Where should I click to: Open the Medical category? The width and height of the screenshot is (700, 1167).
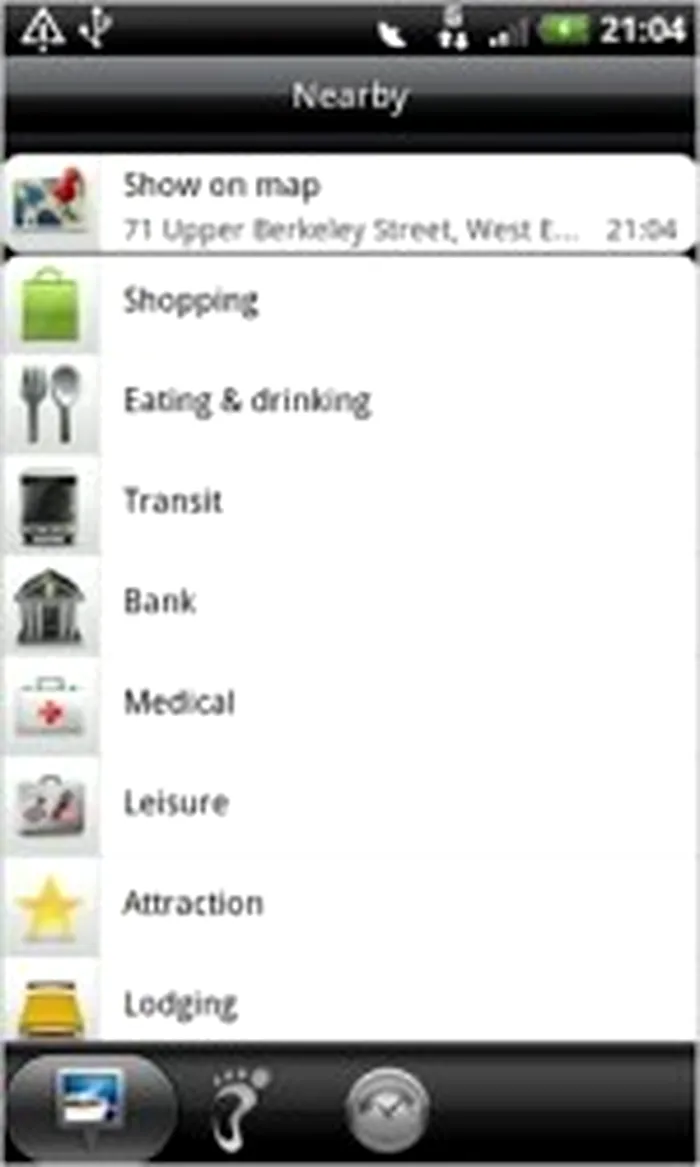(x=350, y=702)
